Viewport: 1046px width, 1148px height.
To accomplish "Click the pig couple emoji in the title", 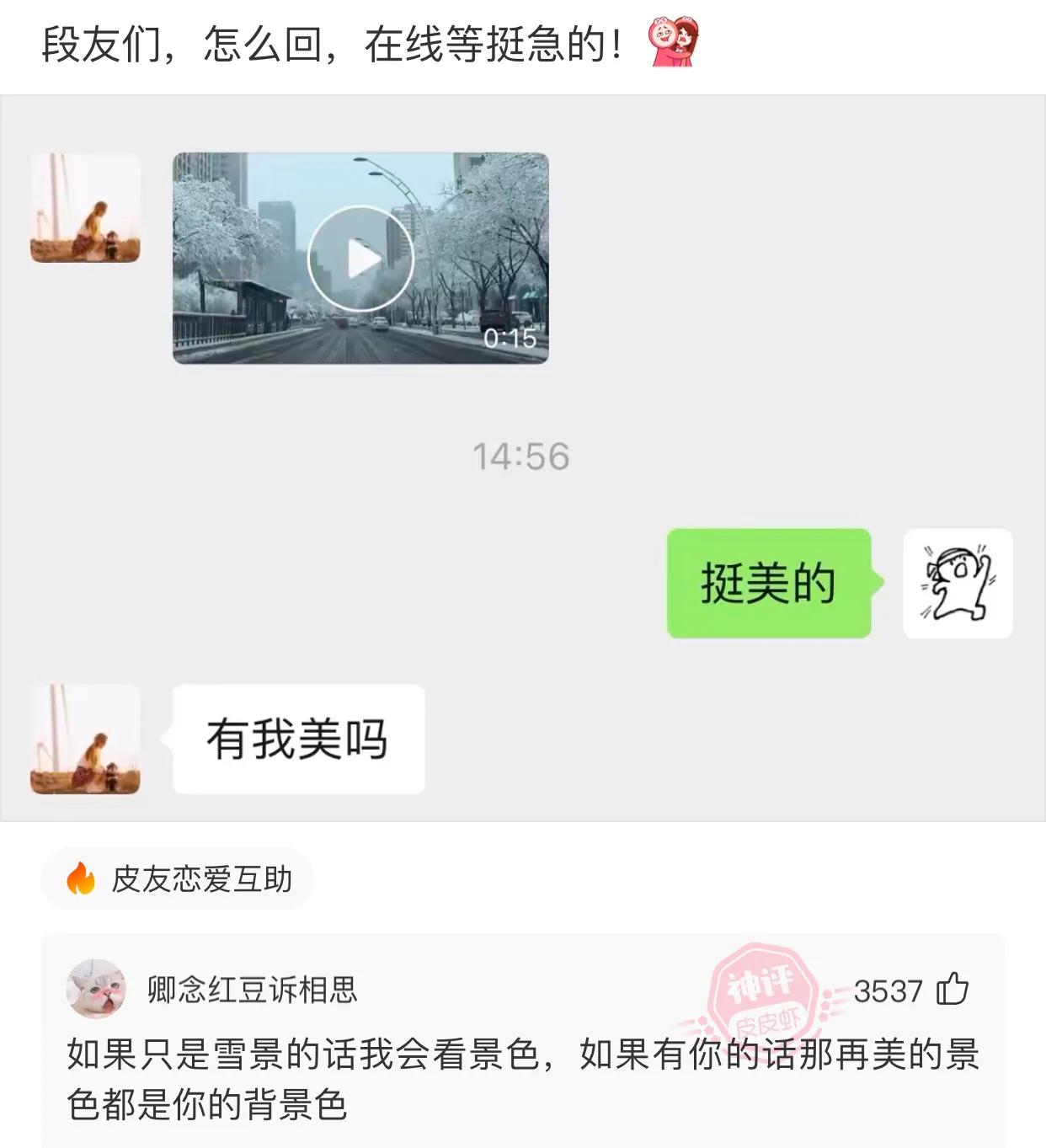I will [x=674, y=40].
